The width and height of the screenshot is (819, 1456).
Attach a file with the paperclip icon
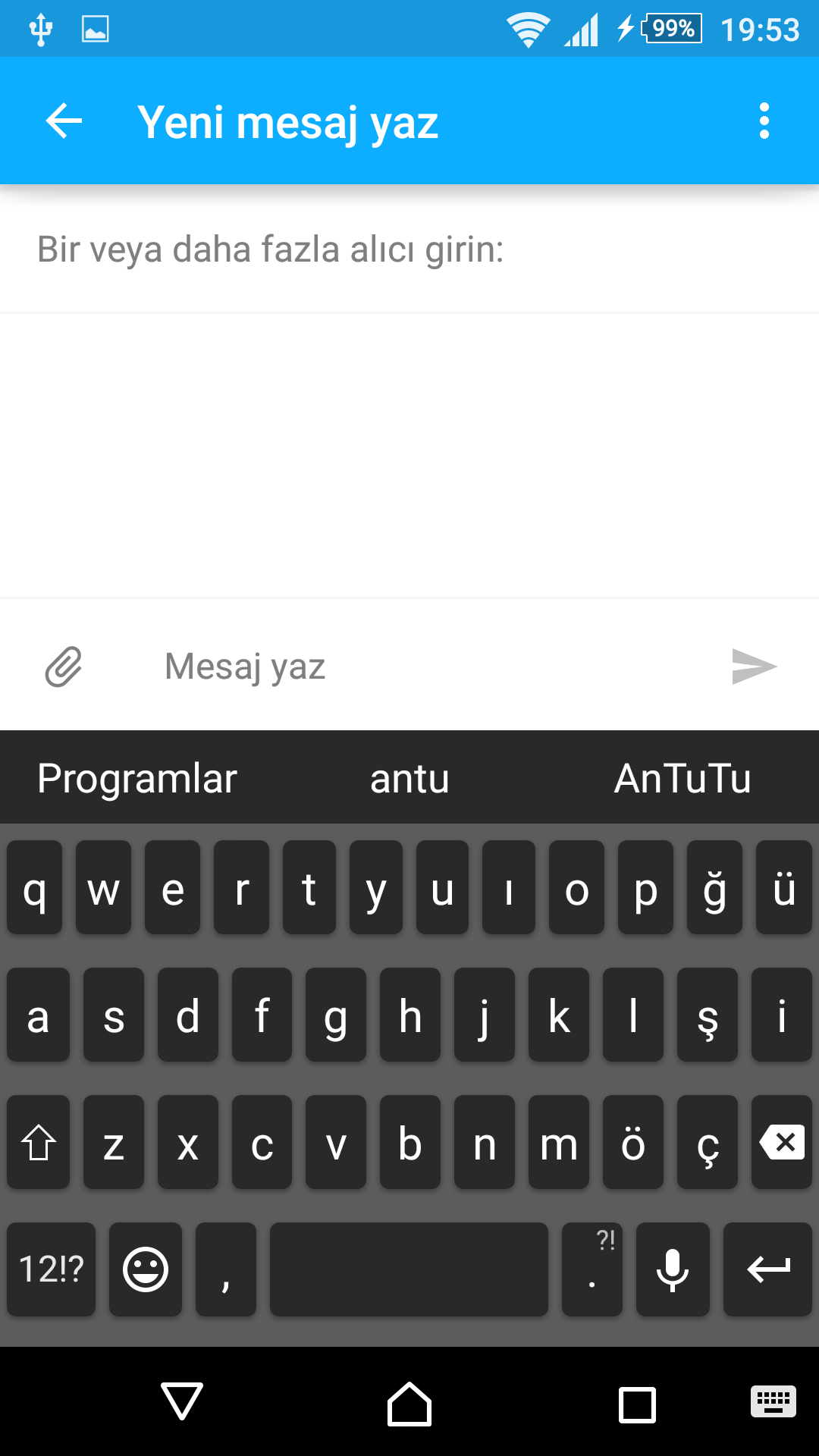point(64,667)
